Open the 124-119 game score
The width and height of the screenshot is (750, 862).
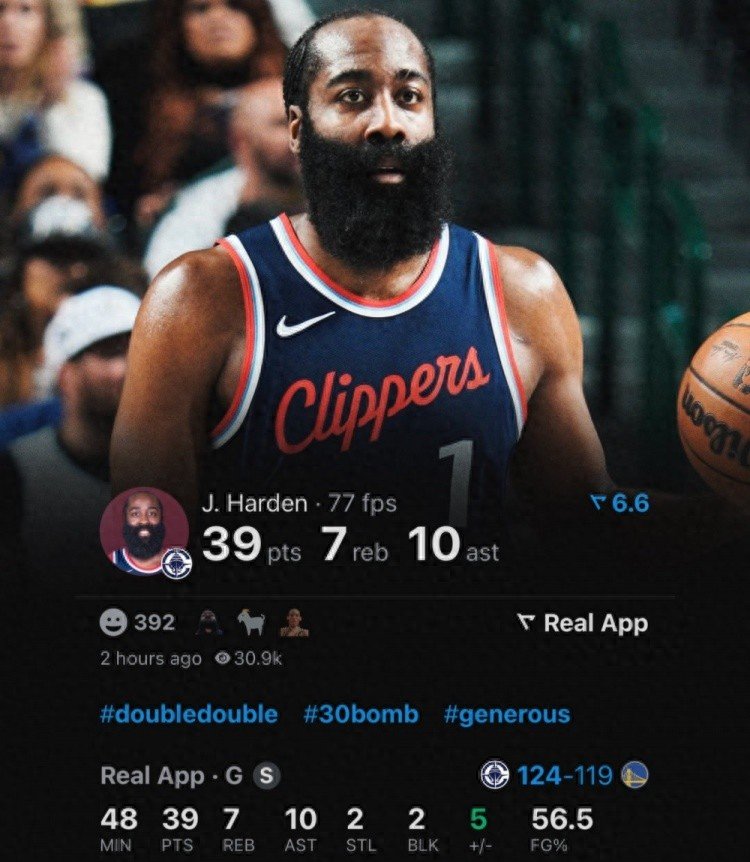tap(565, 775)
